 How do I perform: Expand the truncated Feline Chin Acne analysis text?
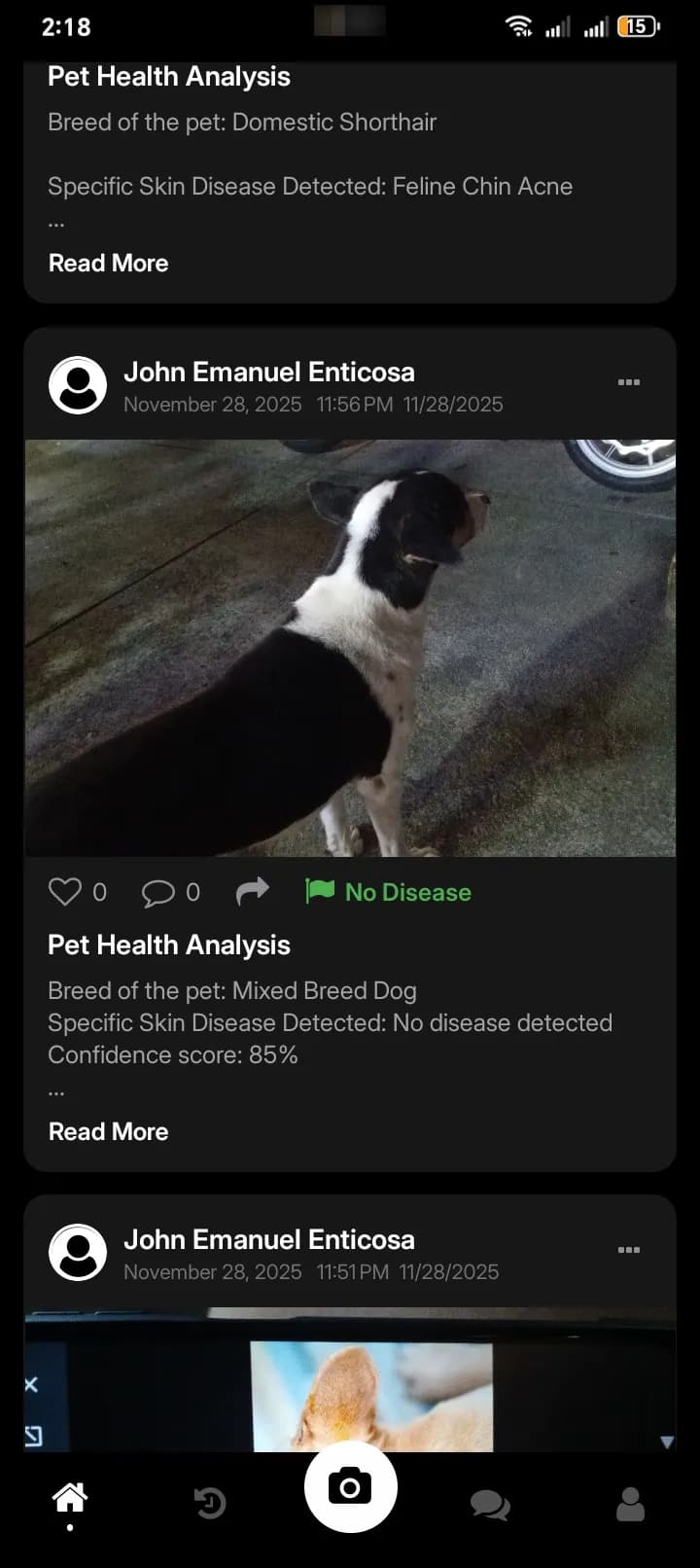tap(108, 263)
